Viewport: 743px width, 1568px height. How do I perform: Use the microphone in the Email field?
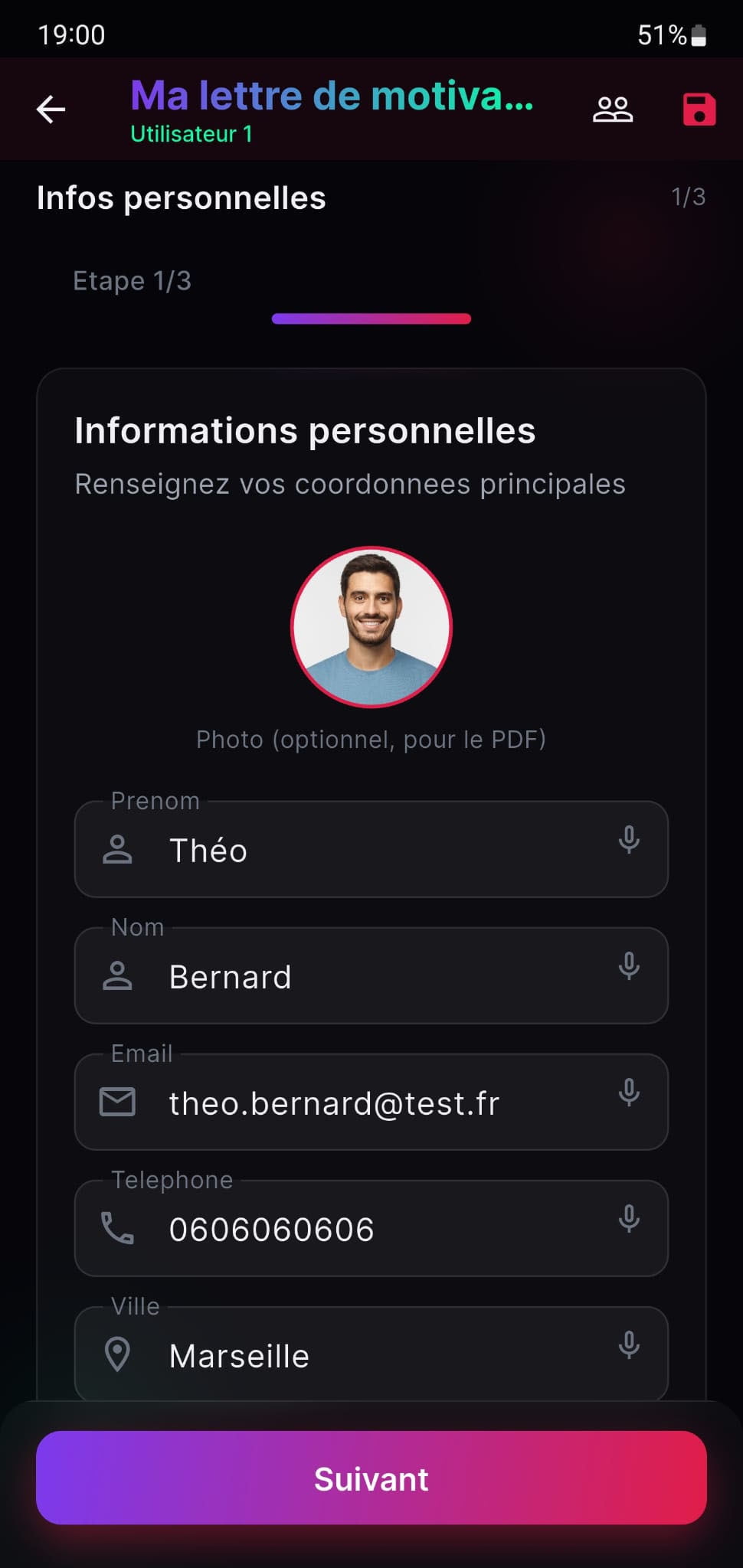pos(629,1093)
